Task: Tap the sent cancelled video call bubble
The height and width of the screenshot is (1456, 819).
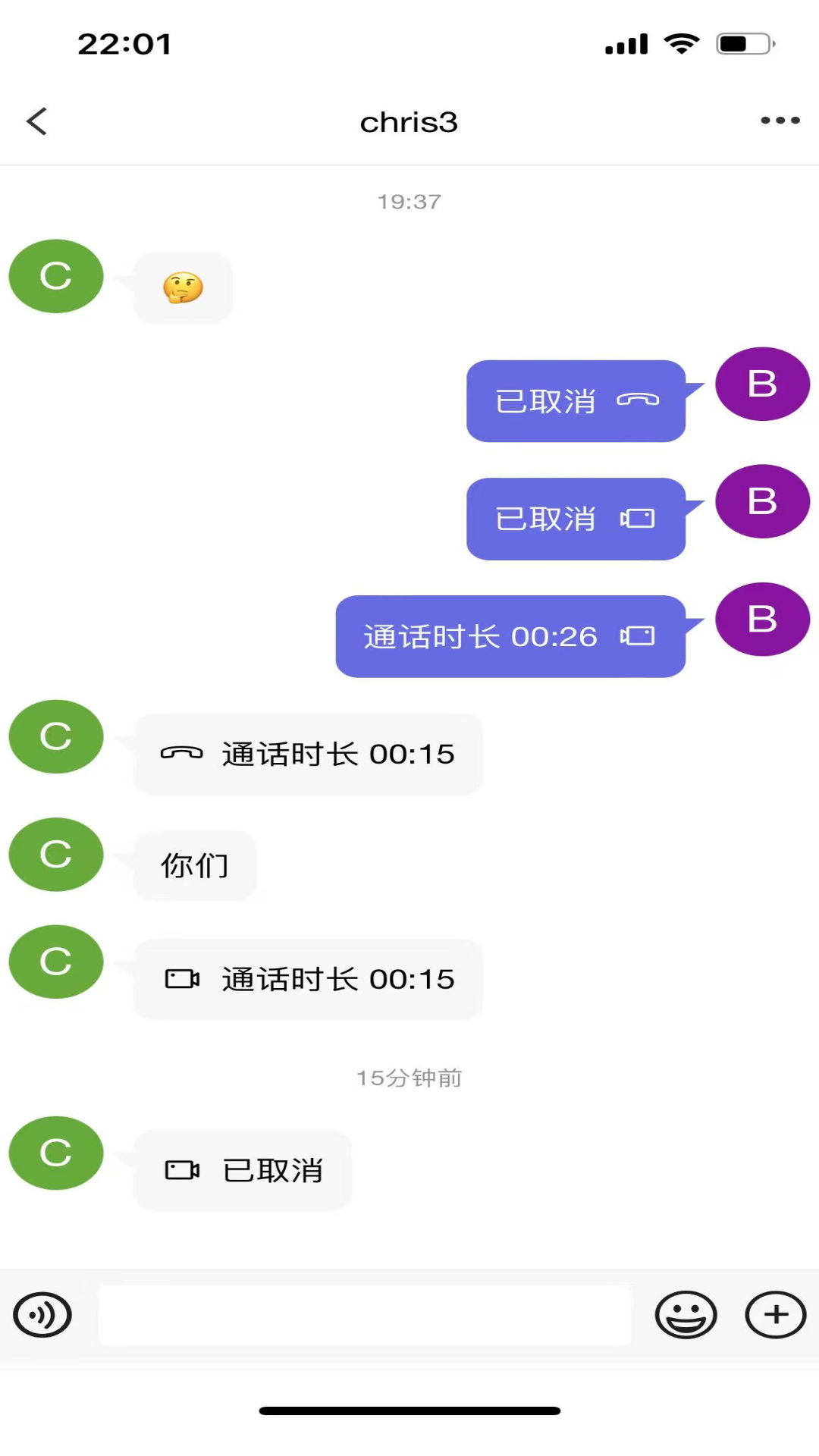Action: click(x=576, y=519)
